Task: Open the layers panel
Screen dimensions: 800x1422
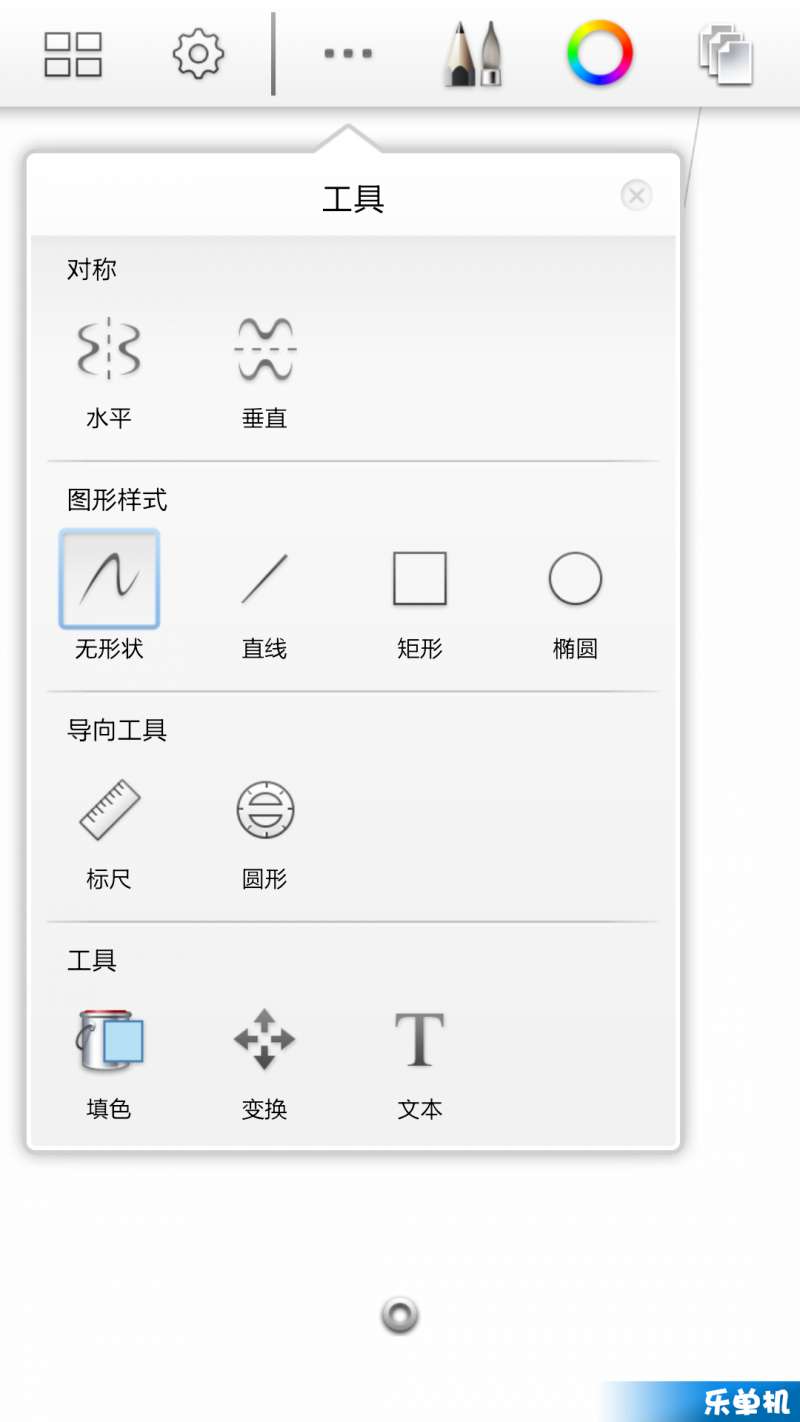Action: (x=726, y=56)
